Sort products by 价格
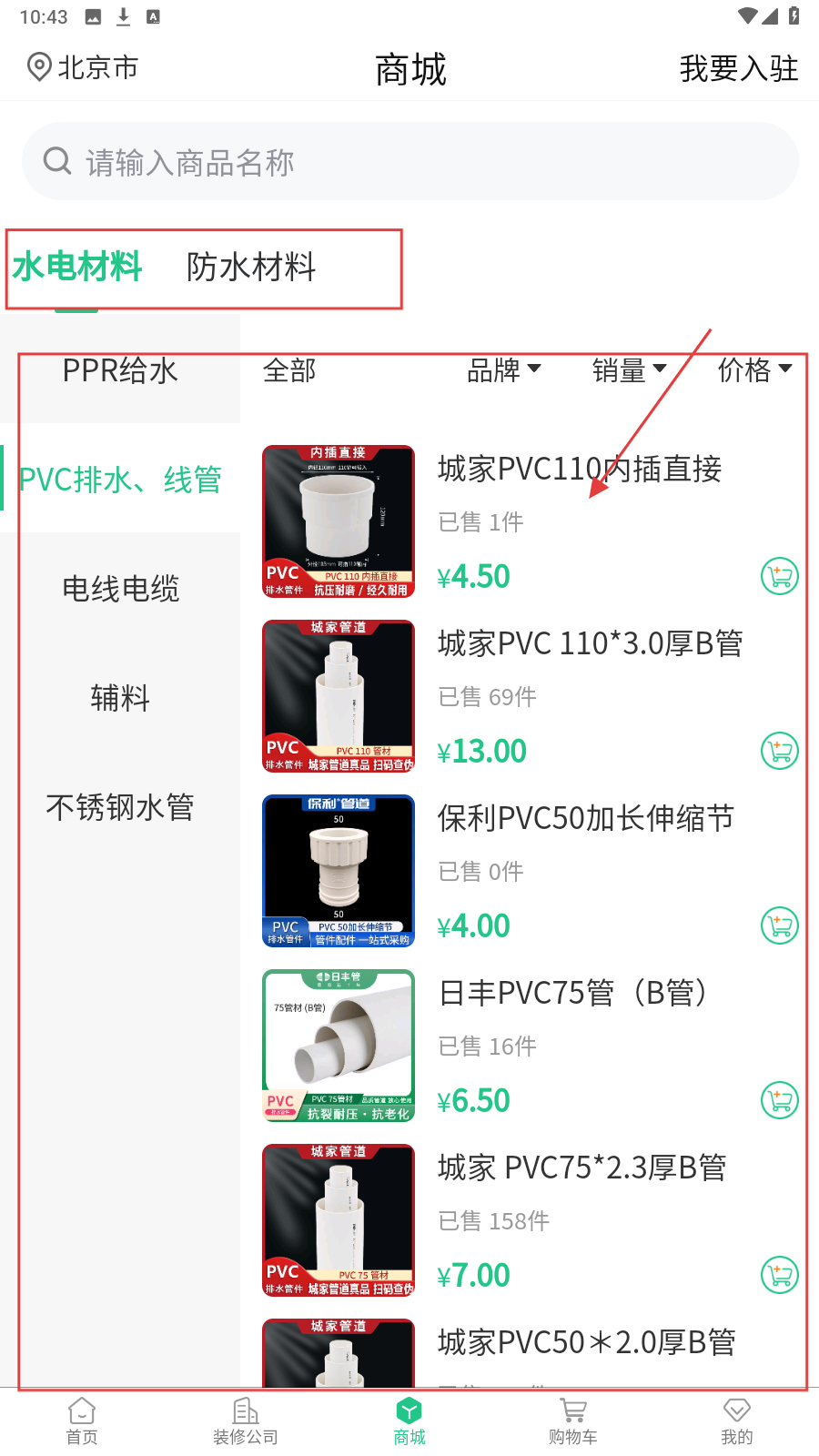Screen dimensions: 819x1456 [x=754, y=370]
